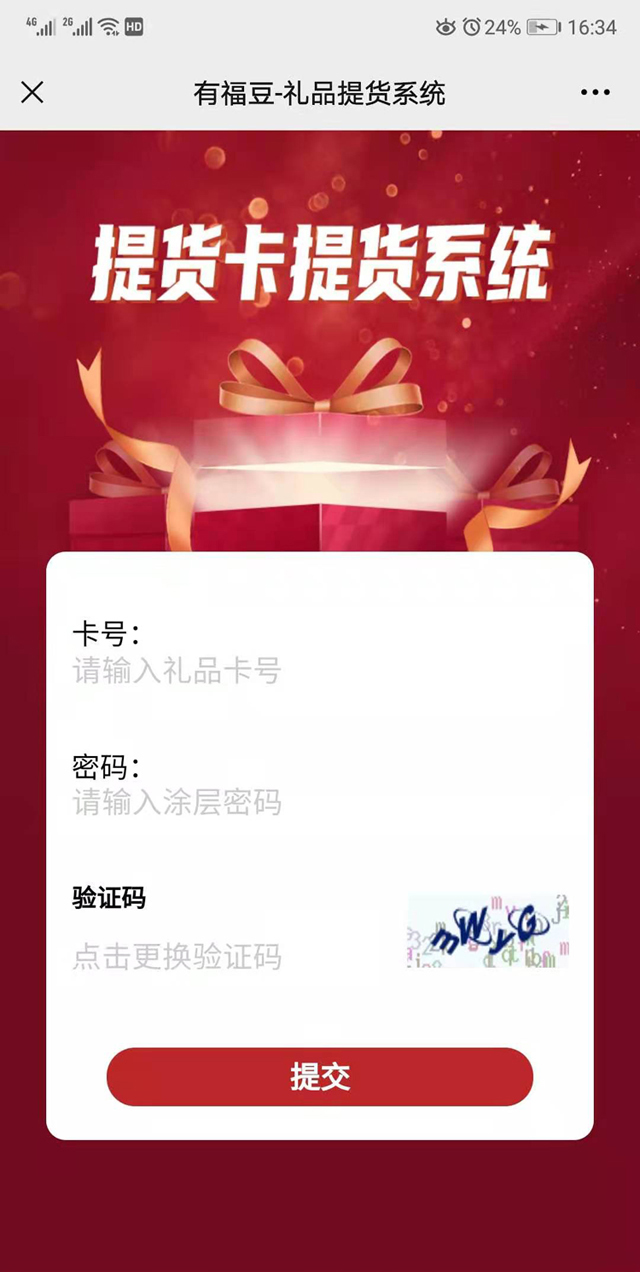Refresh the captcha image
The image size is (640, 1272).
coord(488,931)
